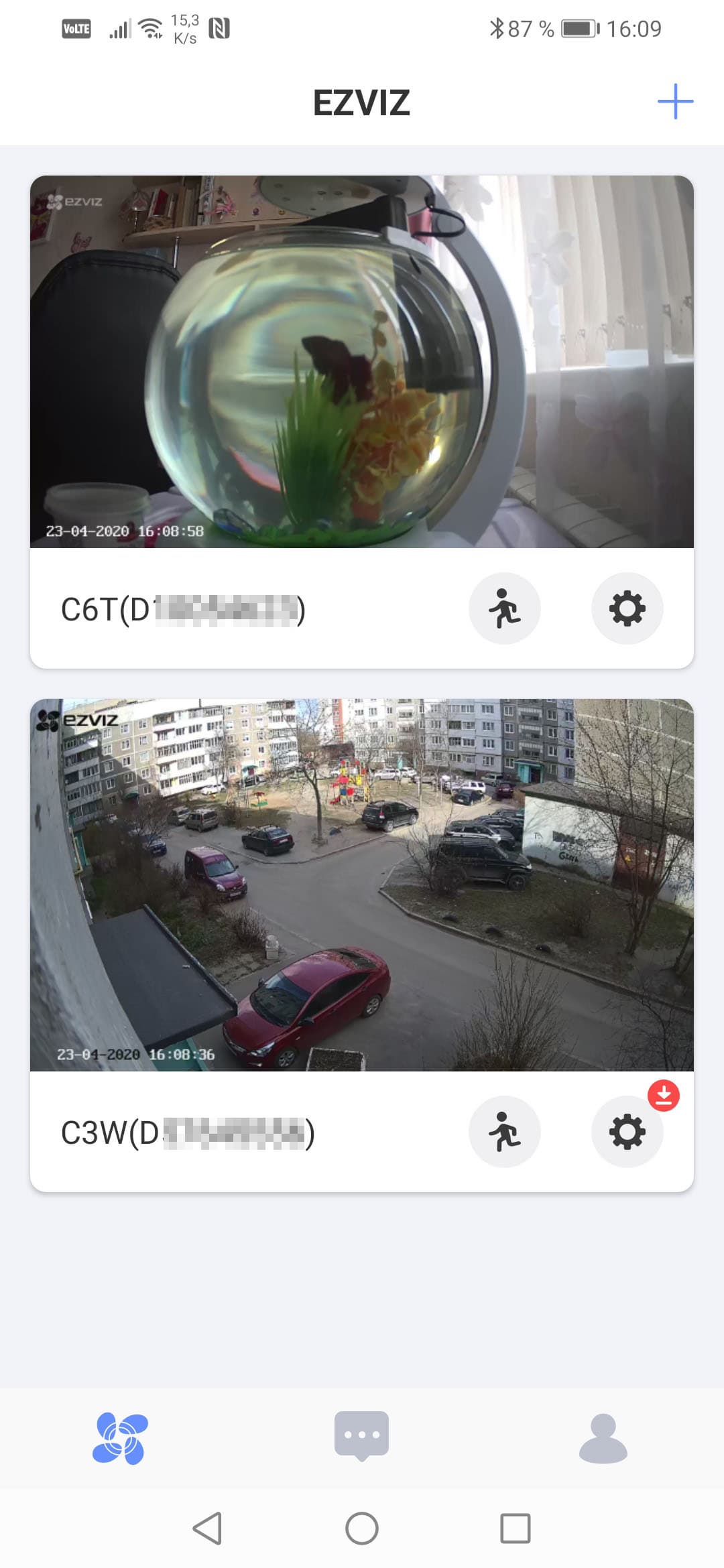Image resolution: width=724 pixels, height=1568 pixels.
Task: Open settings for the C3W camera
Action: coord(627,1132)
